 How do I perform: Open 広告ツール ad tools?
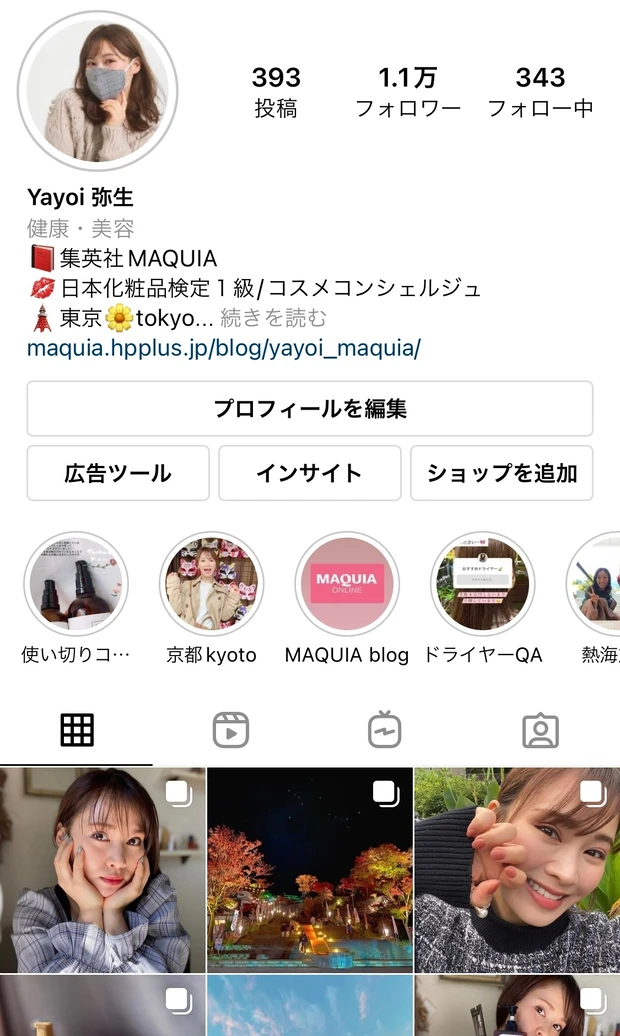click(x=118, y=473)
